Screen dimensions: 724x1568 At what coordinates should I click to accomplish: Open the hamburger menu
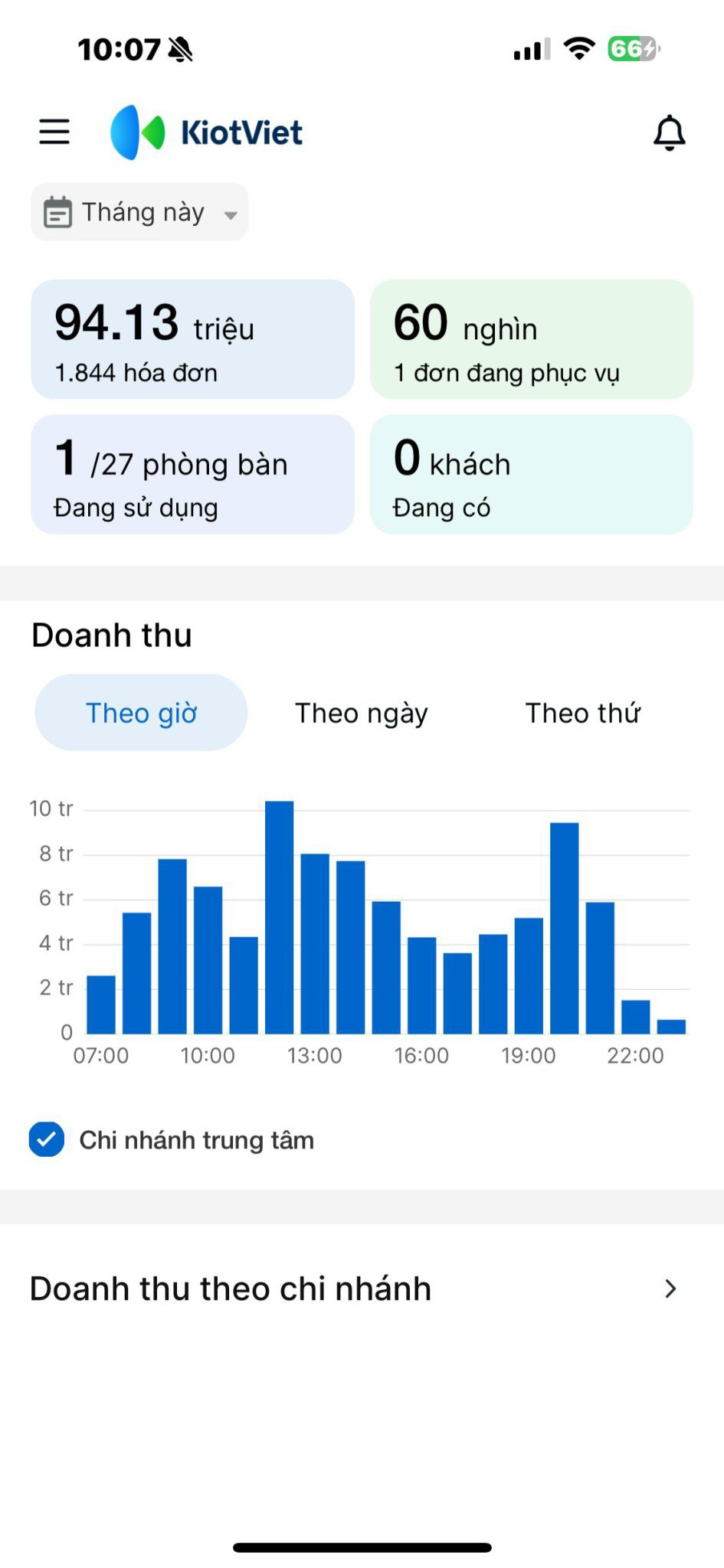[54, 132]
